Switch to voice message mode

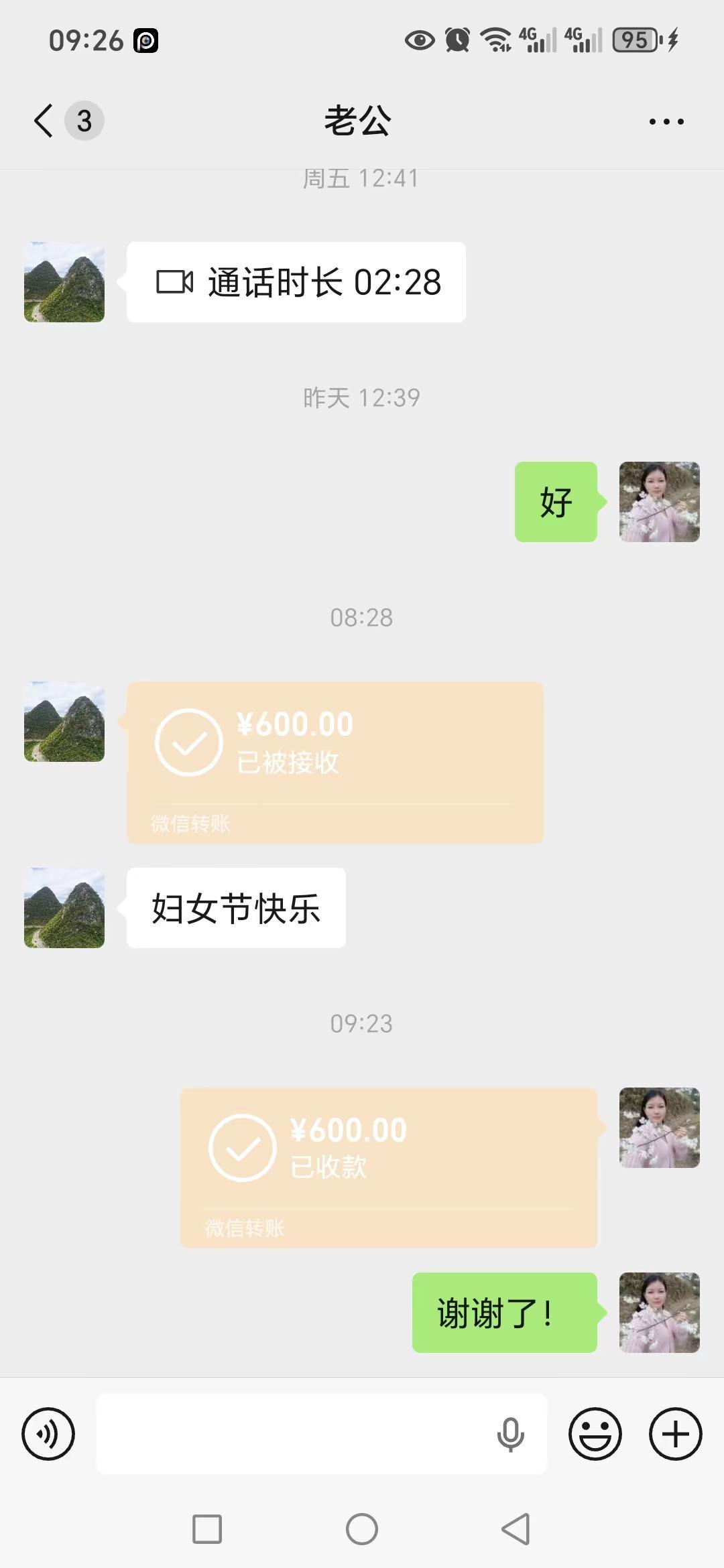[x=48, y=1434]
